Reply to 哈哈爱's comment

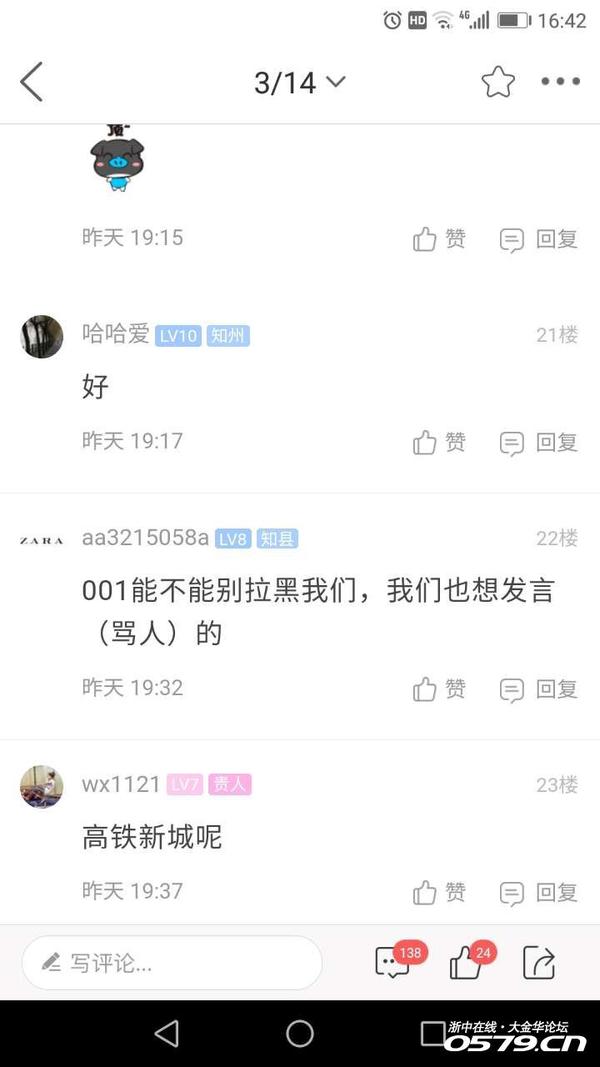coord(540,442)
